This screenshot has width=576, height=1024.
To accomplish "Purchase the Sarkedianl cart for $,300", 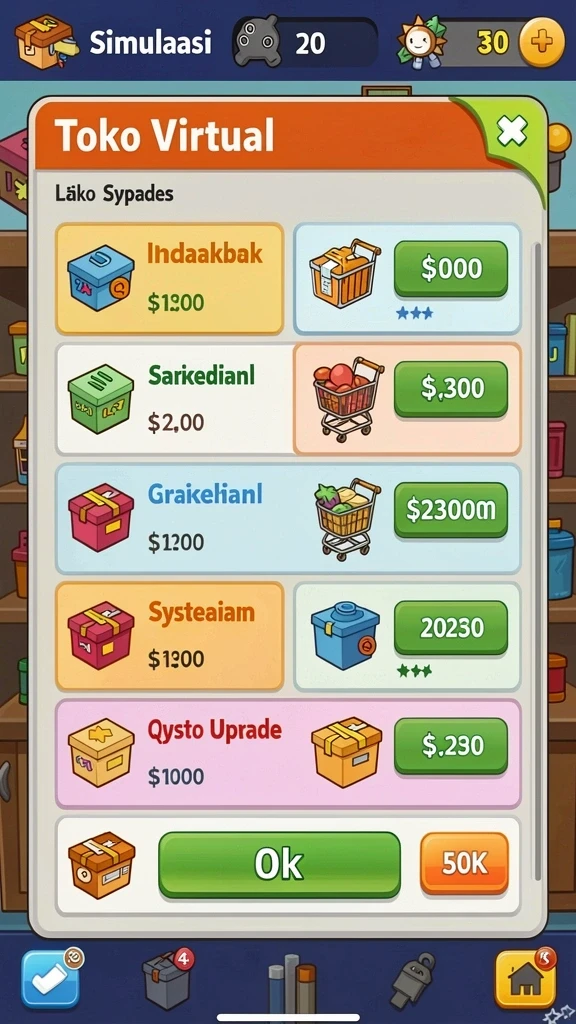I will point(451,389).
